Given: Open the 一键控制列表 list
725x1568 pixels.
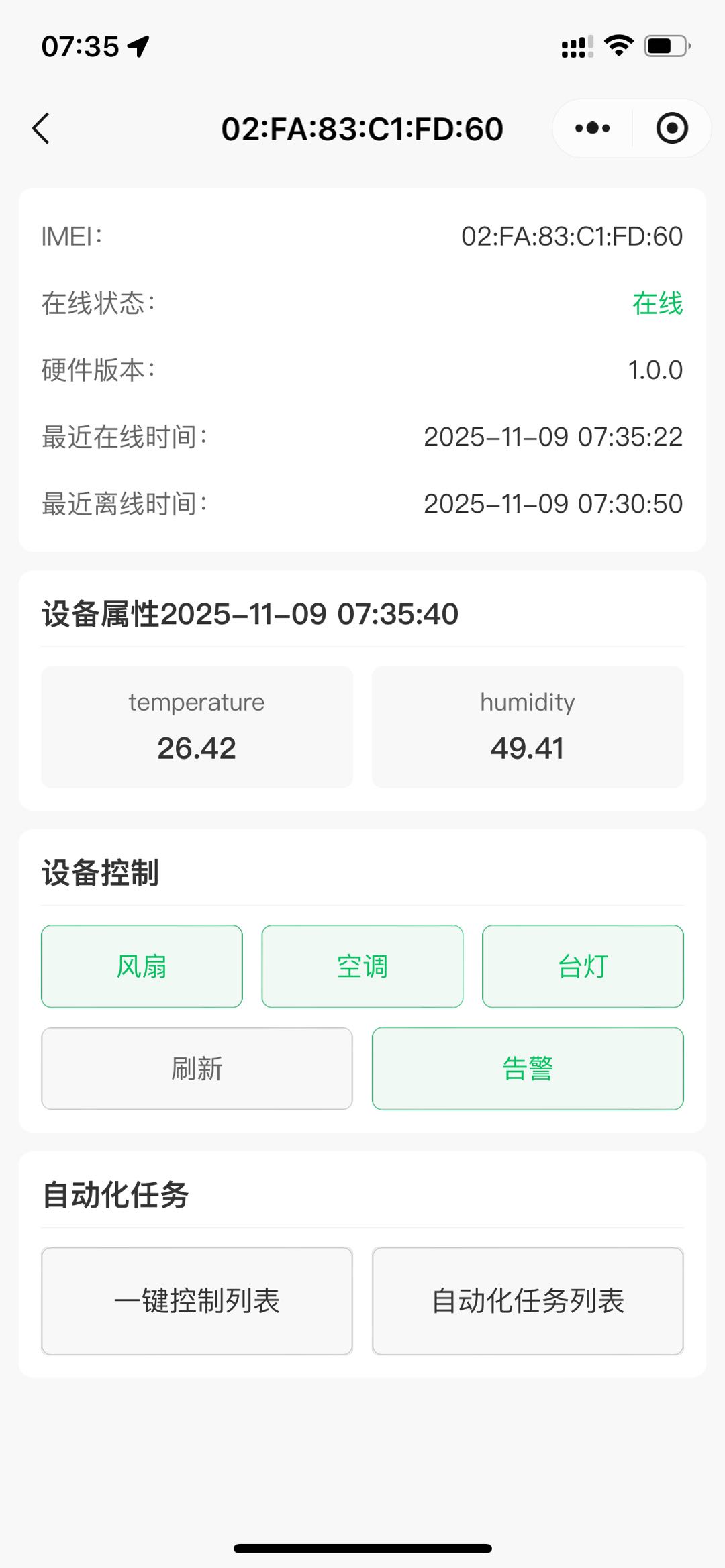Looking at the screenshot, I should pyautogui.click(x=197, y=1300).
